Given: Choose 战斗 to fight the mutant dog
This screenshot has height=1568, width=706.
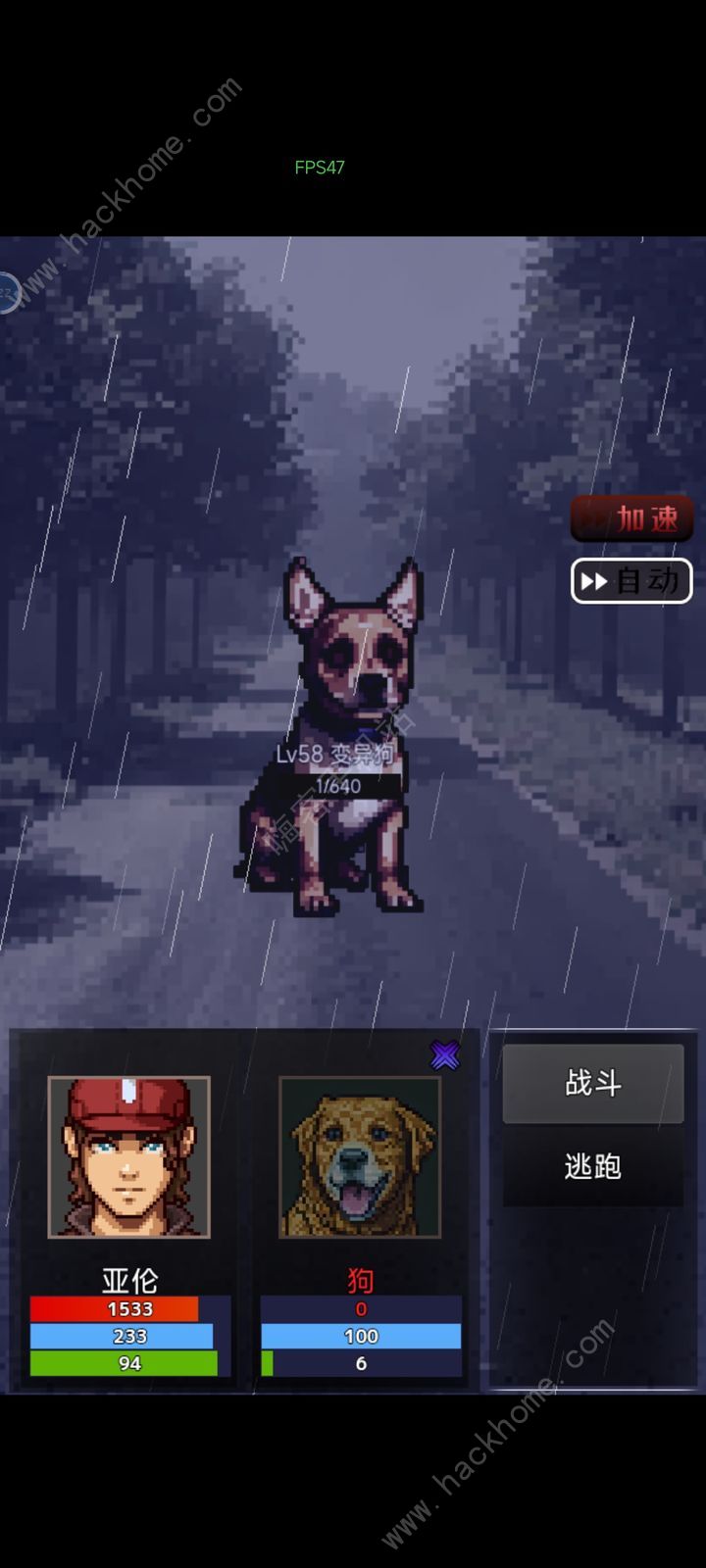Looking at the screenshot, I should click(x=592, y=1083).
